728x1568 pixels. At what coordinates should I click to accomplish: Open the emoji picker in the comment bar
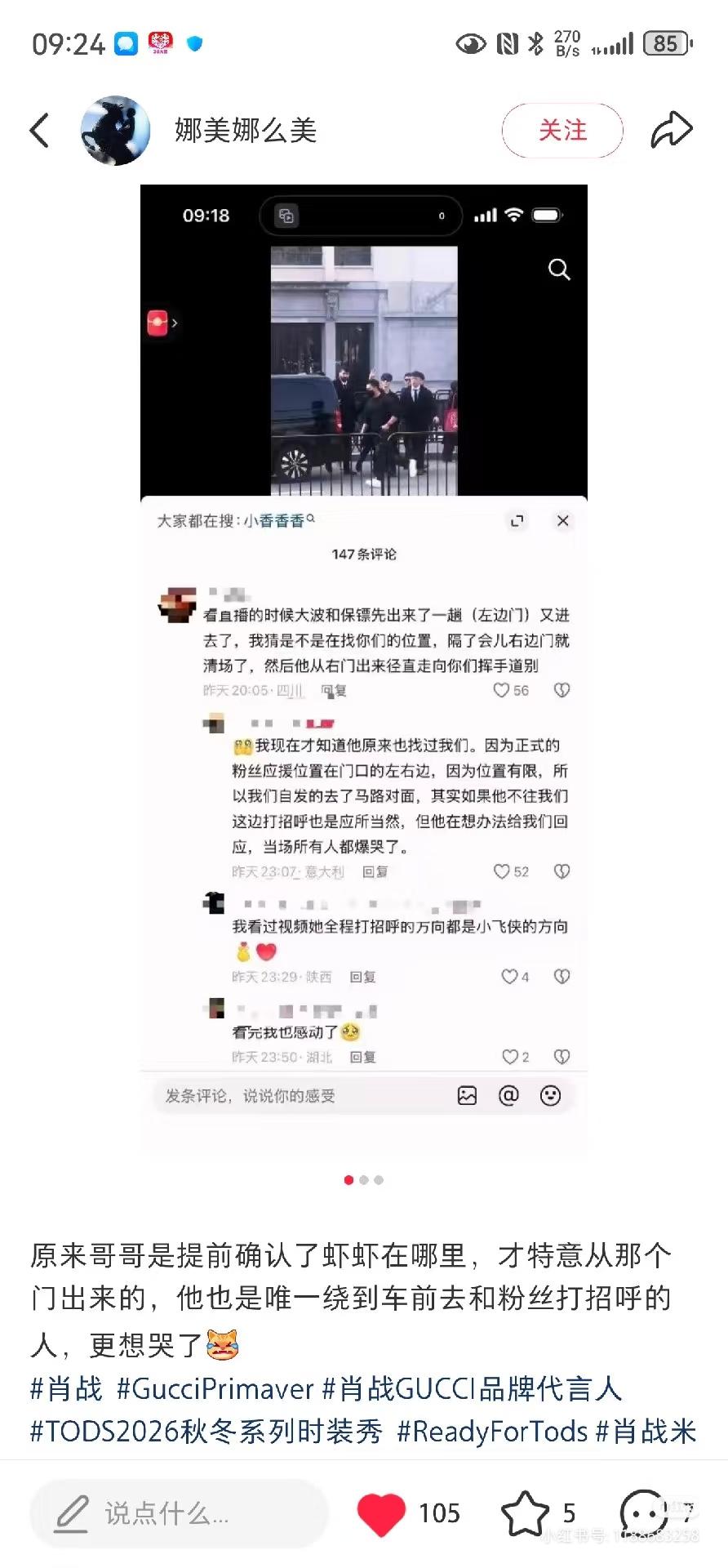[552, 1096]
